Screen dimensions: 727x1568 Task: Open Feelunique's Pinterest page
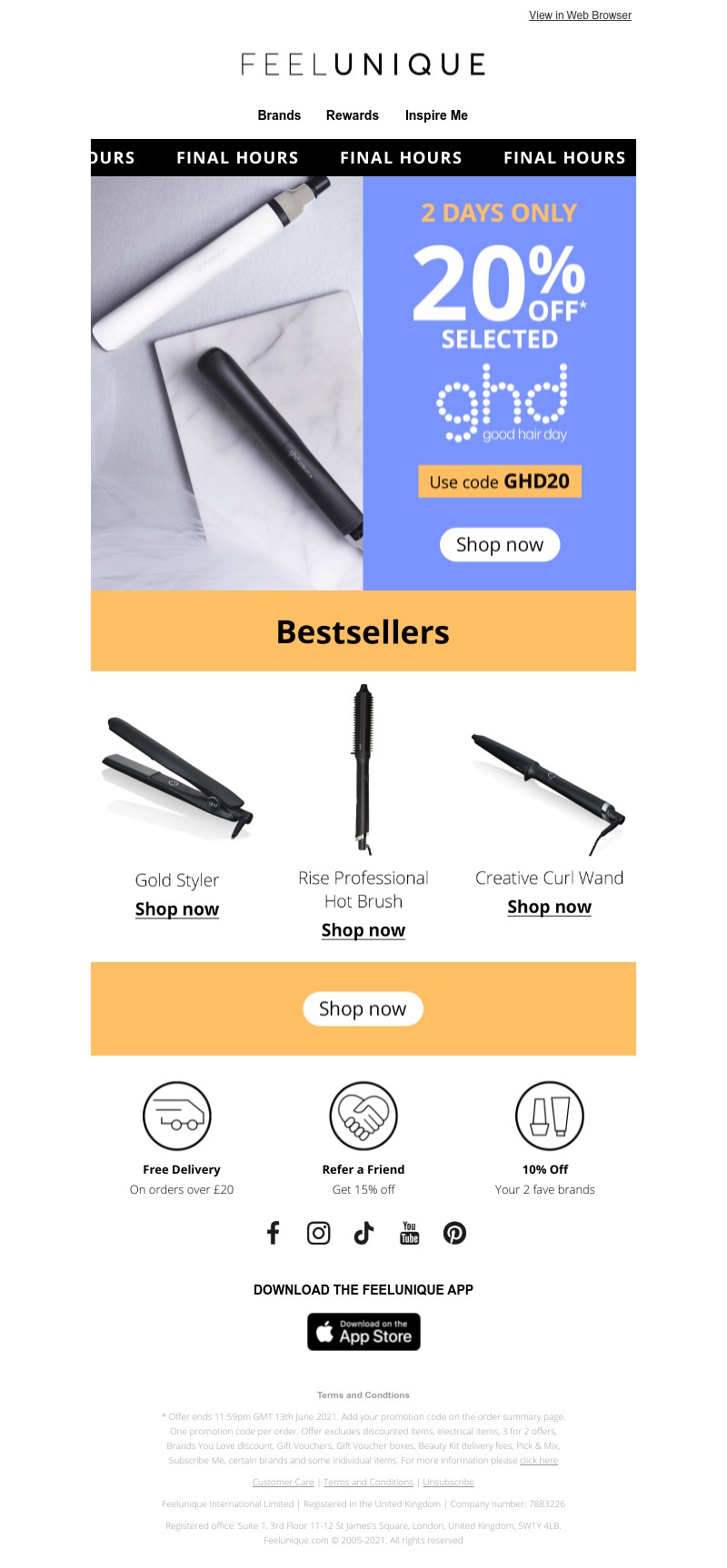(x=454, y=1233)
